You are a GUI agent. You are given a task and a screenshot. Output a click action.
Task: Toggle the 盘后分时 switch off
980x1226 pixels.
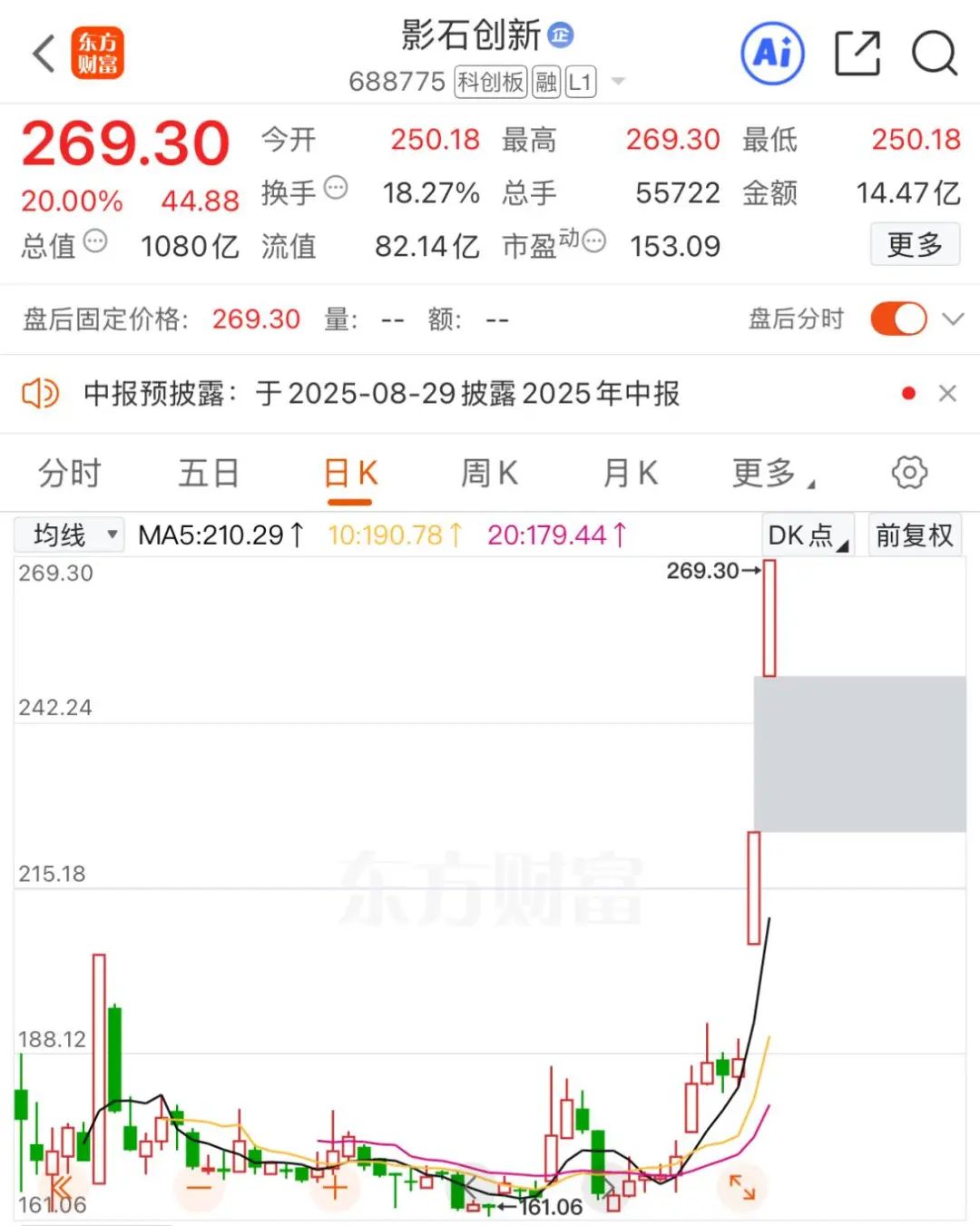click(898, 319)
